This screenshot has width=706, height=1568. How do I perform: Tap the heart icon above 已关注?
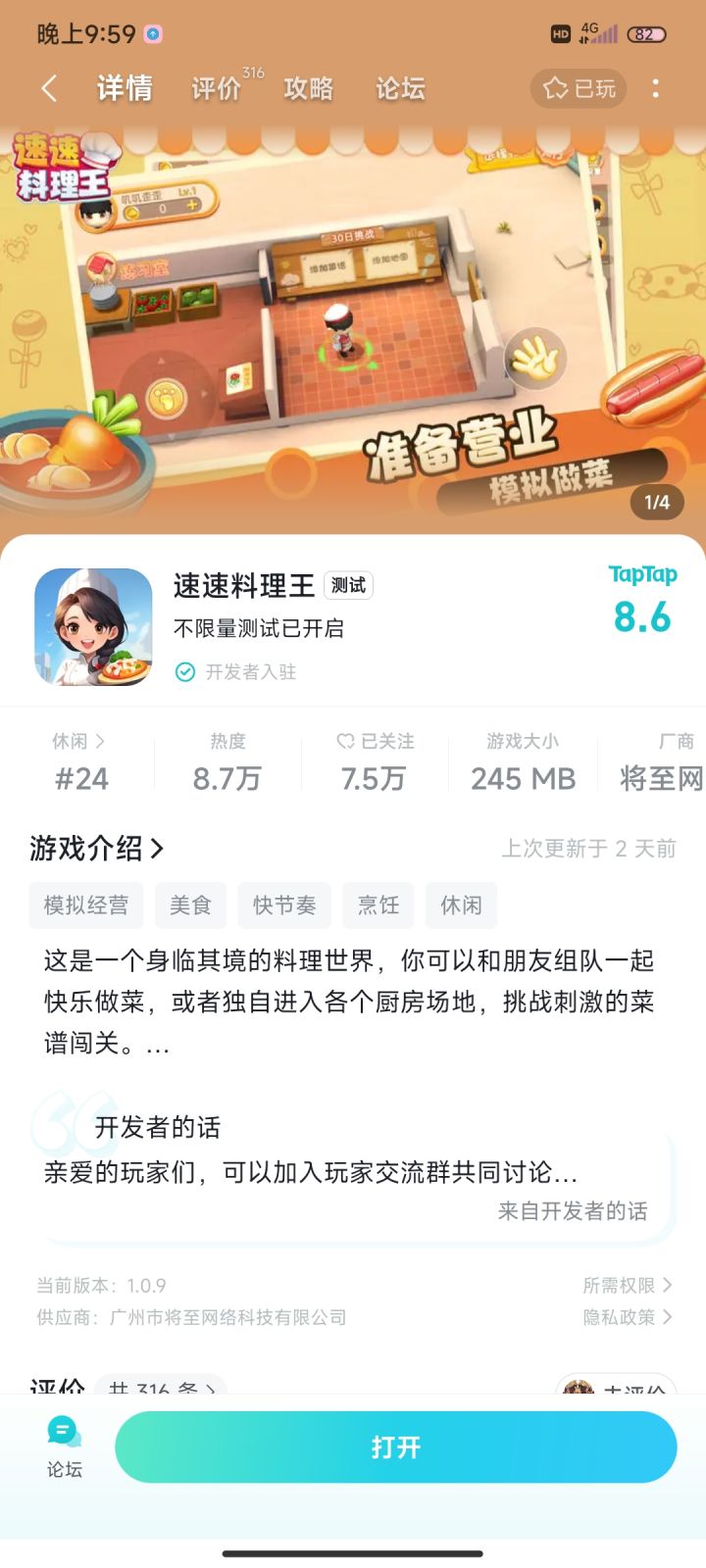coord(344,742)
